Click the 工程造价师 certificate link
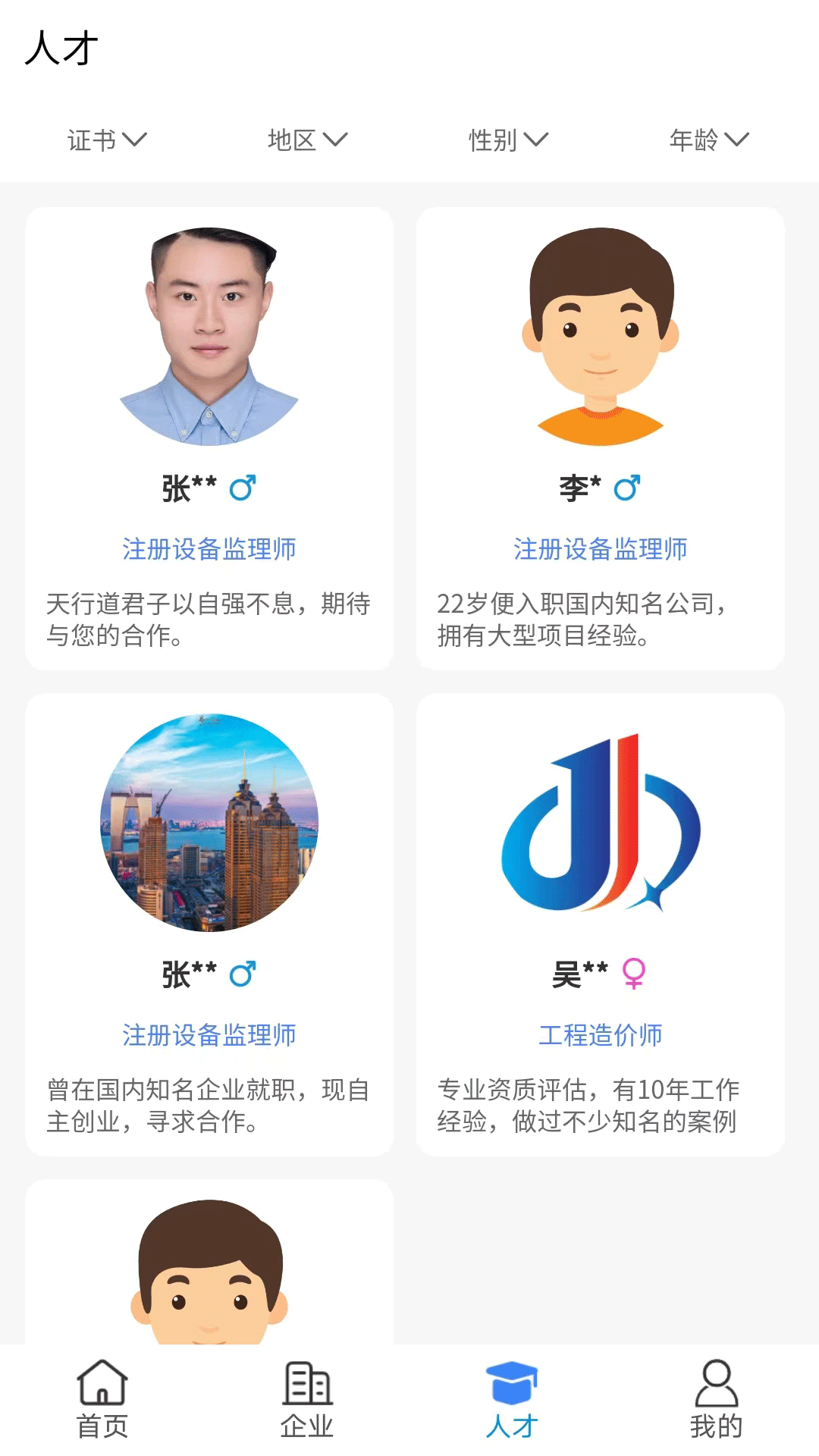 601,1034
